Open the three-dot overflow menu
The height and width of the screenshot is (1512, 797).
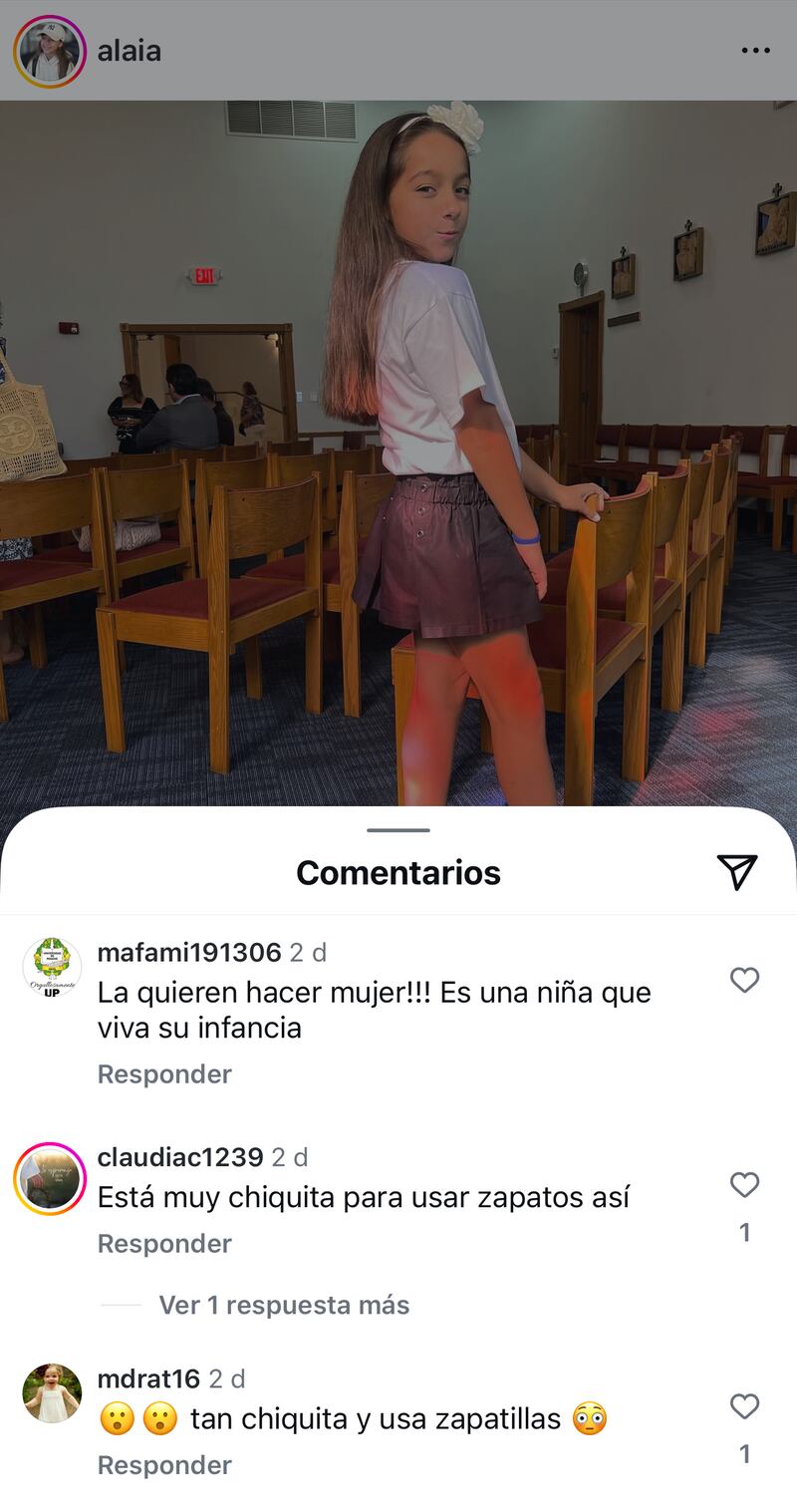point(755,51)
